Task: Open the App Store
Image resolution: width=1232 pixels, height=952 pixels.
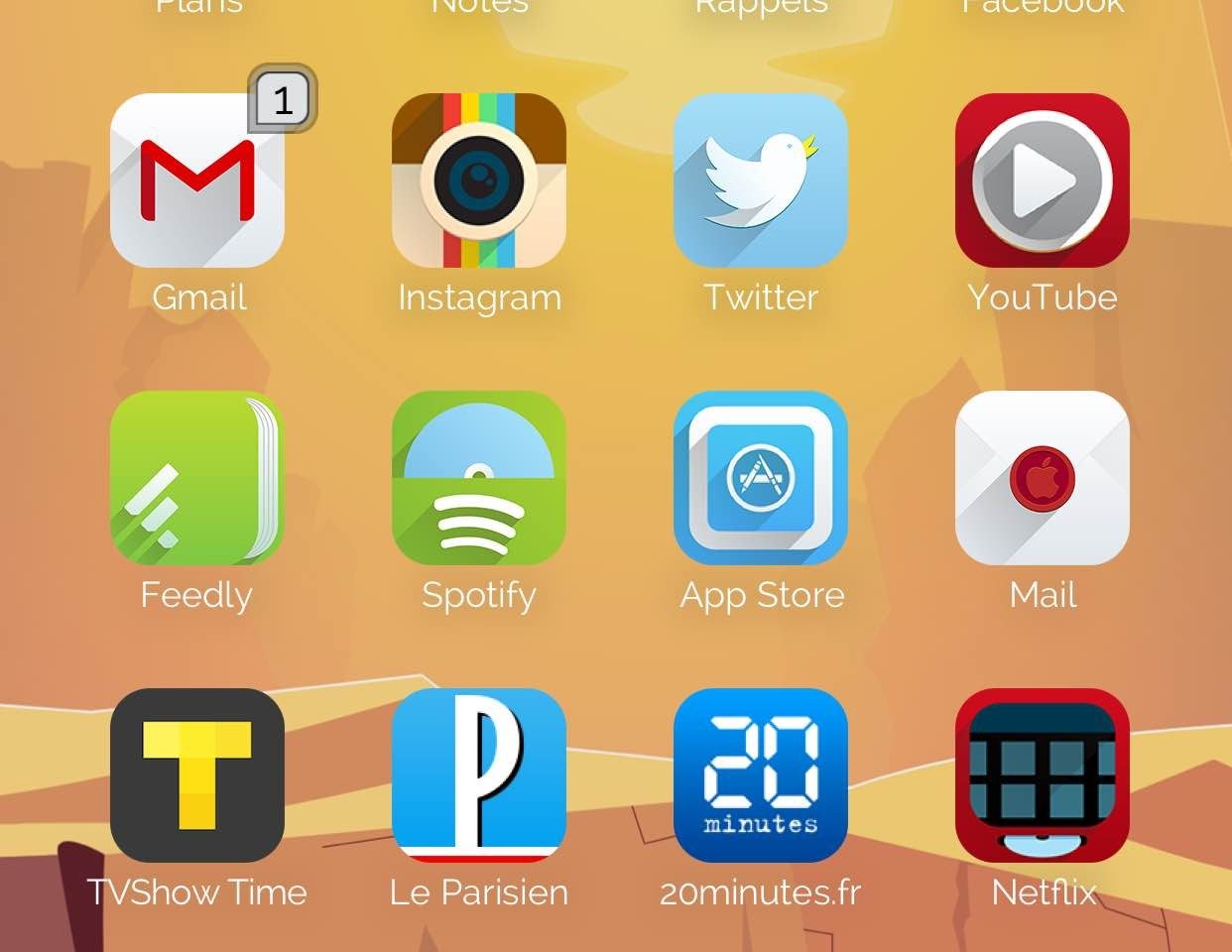Action: pos(761,478)
